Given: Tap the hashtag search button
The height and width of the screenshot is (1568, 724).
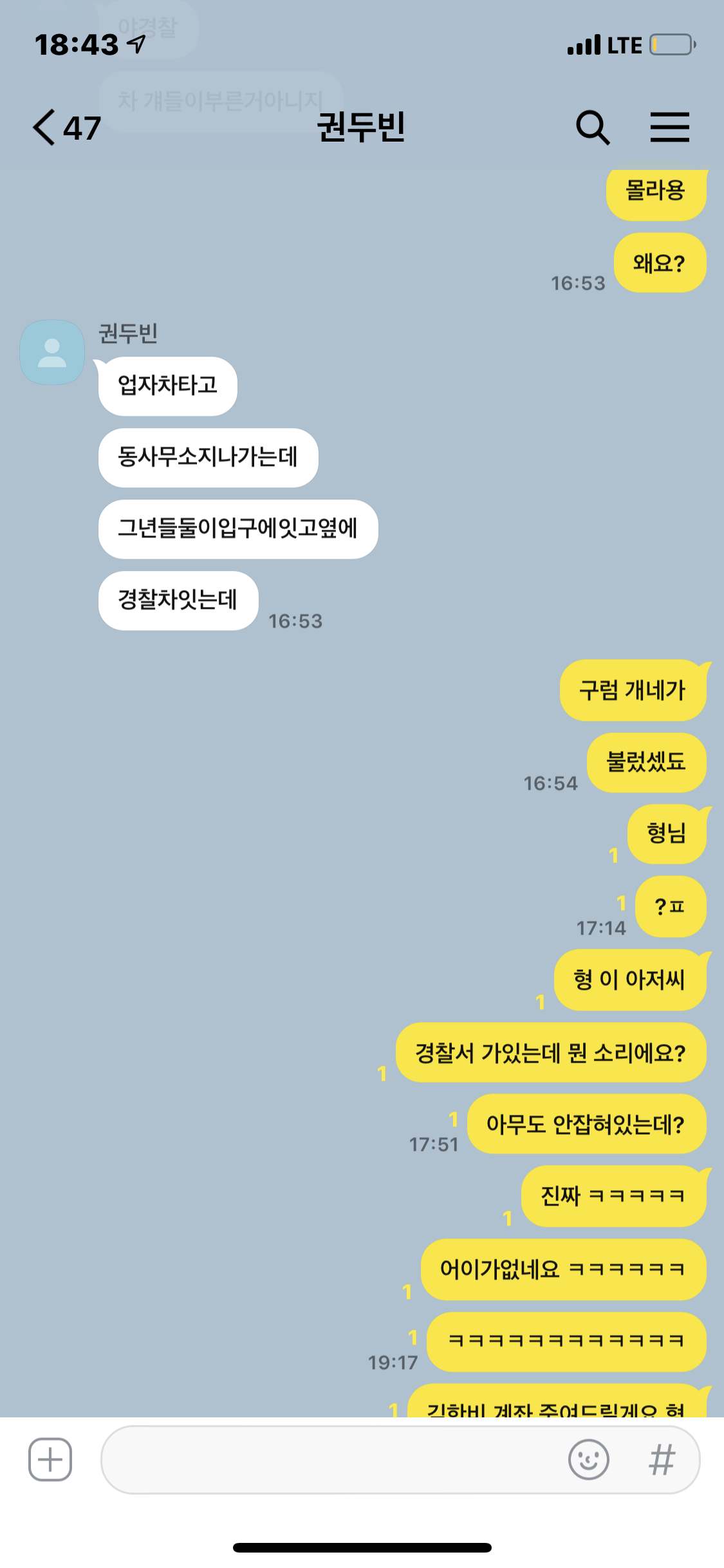Looking at the screenshot, I should 662,1459.
